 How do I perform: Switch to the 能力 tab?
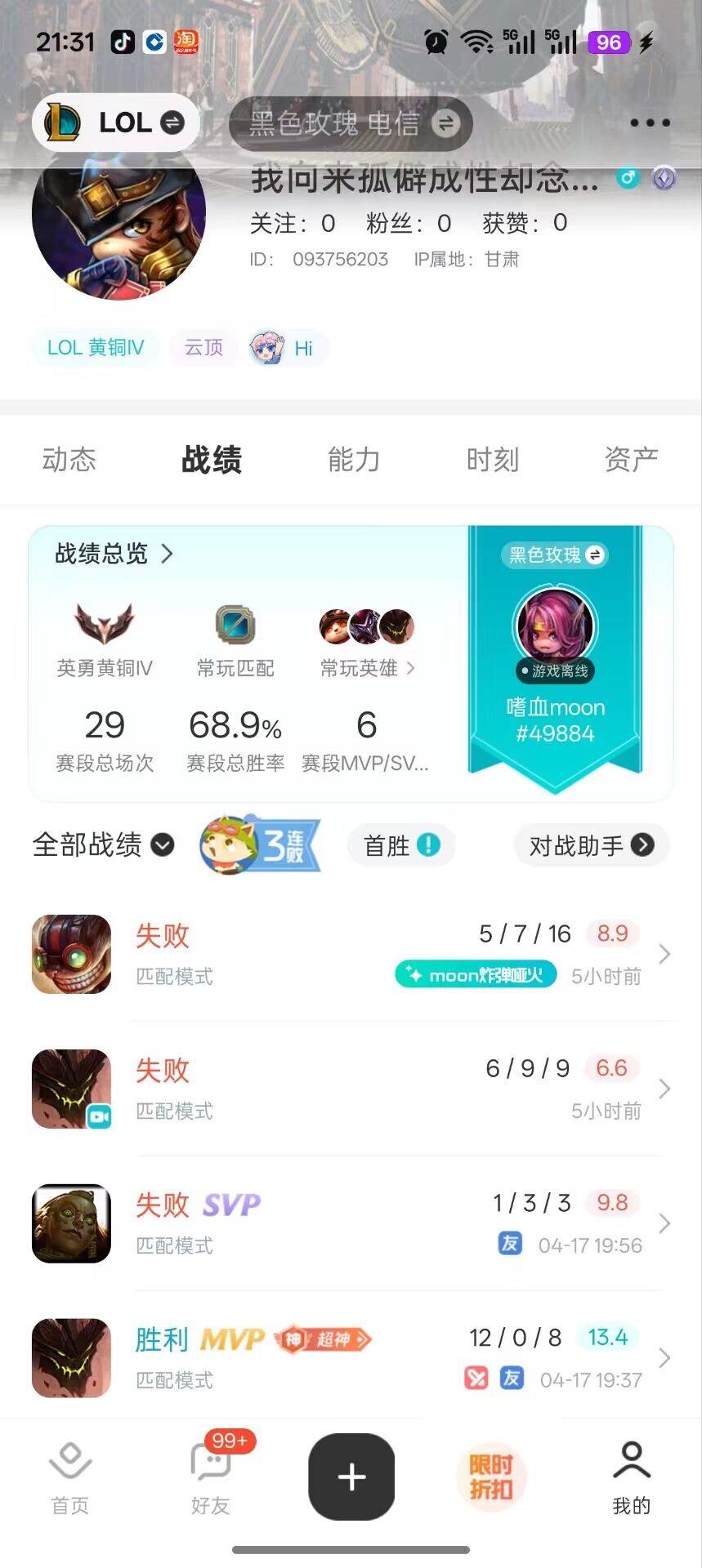pos(354,460)
